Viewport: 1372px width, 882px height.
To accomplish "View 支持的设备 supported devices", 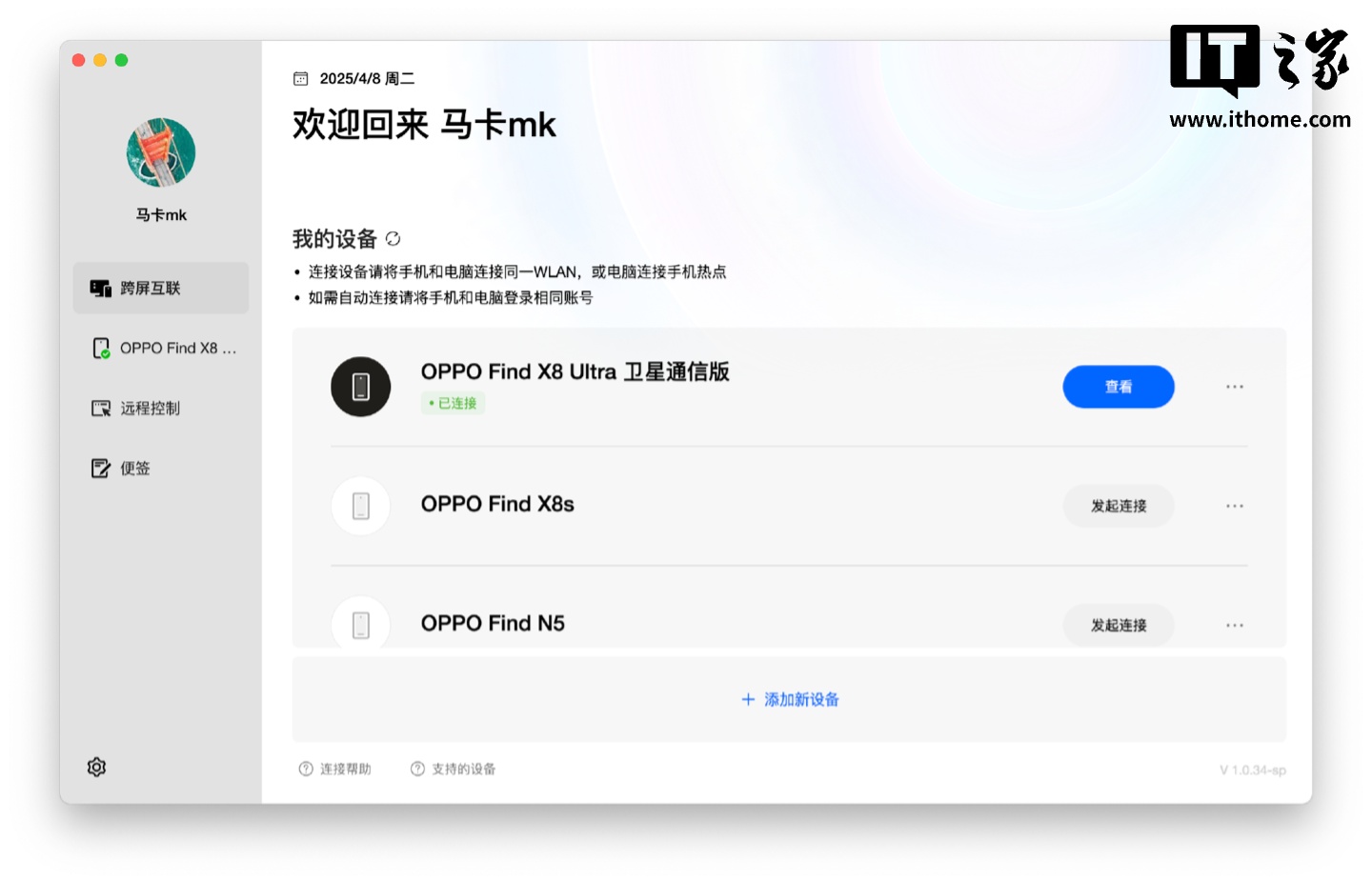I will tap(454, 769).
